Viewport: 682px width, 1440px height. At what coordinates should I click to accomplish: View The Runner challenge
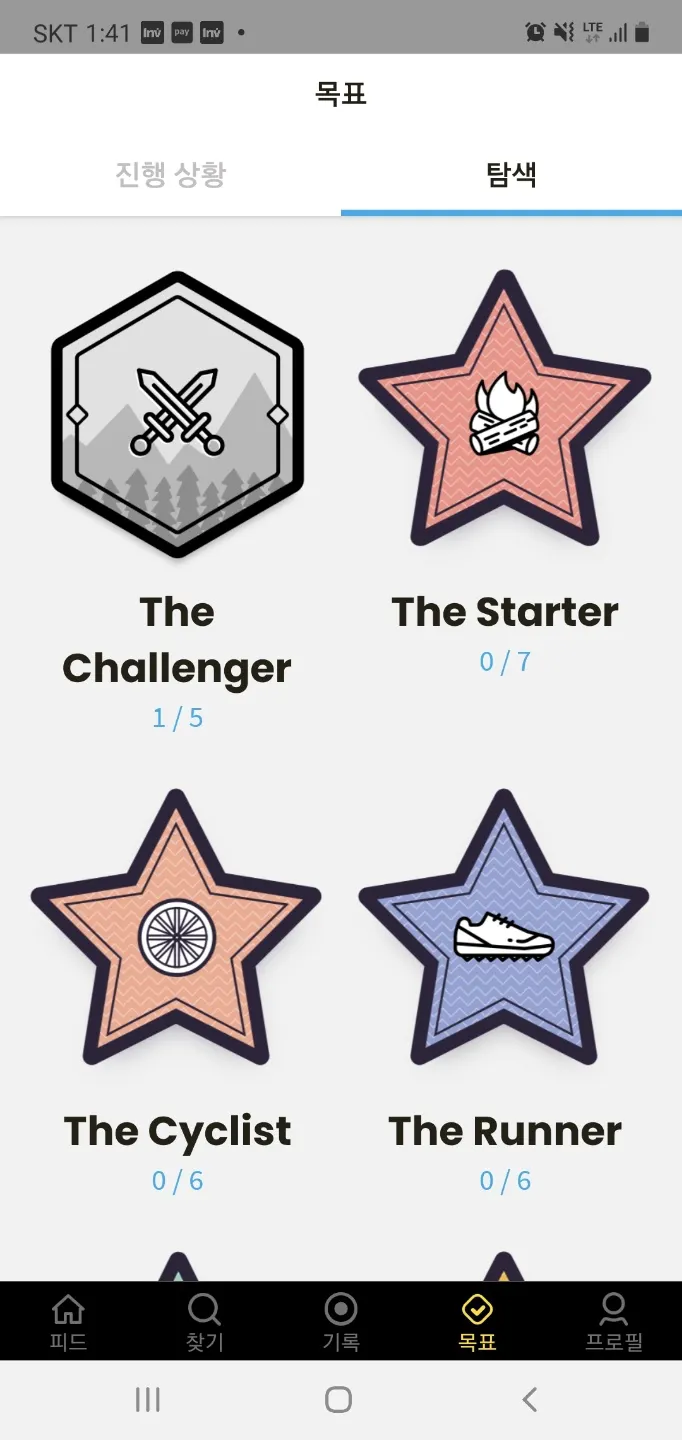coord(505,932)
